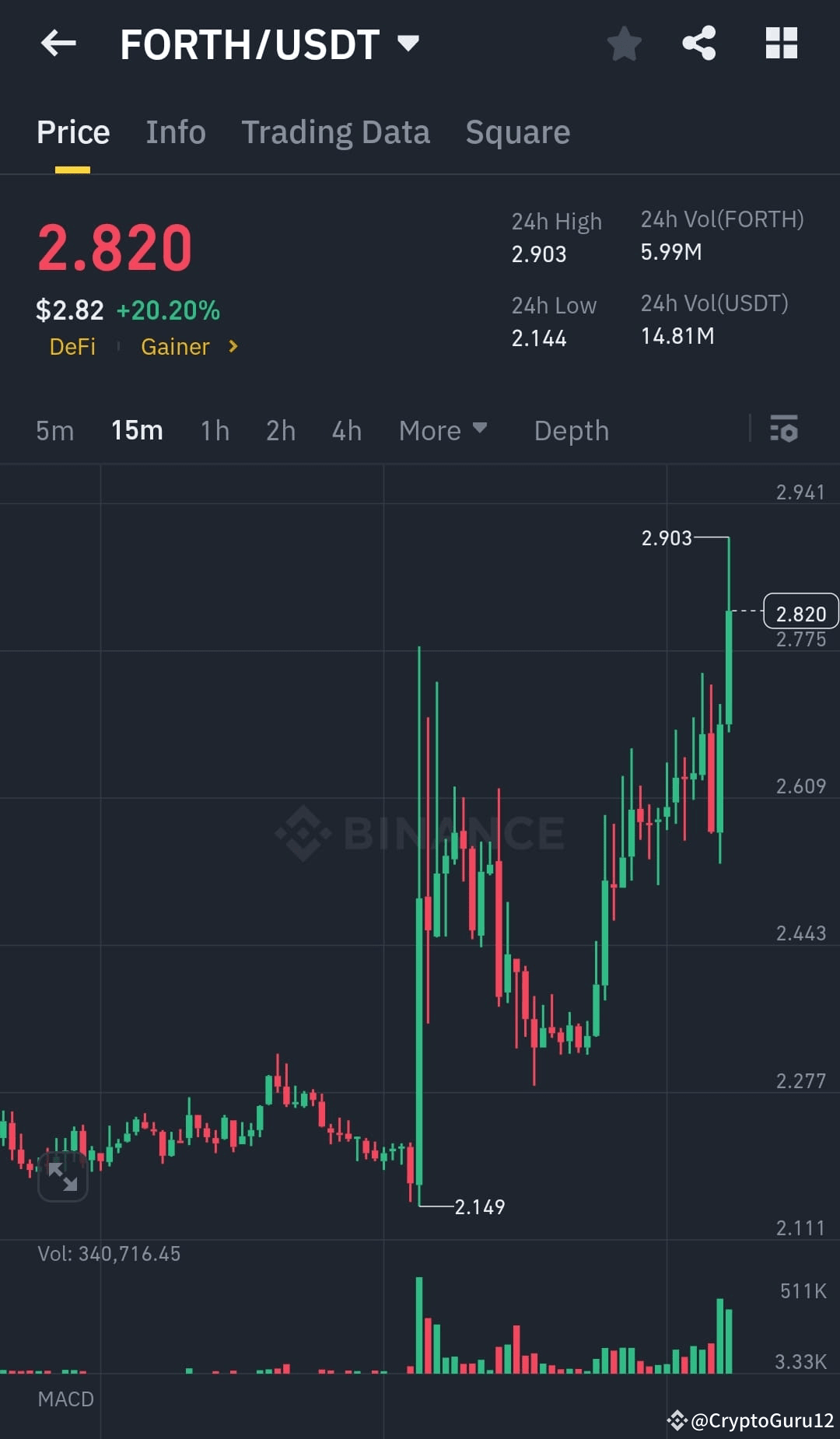Screen dimensions: 840x1439
Task: Tap the Info section button
Action: pos(175,132)
